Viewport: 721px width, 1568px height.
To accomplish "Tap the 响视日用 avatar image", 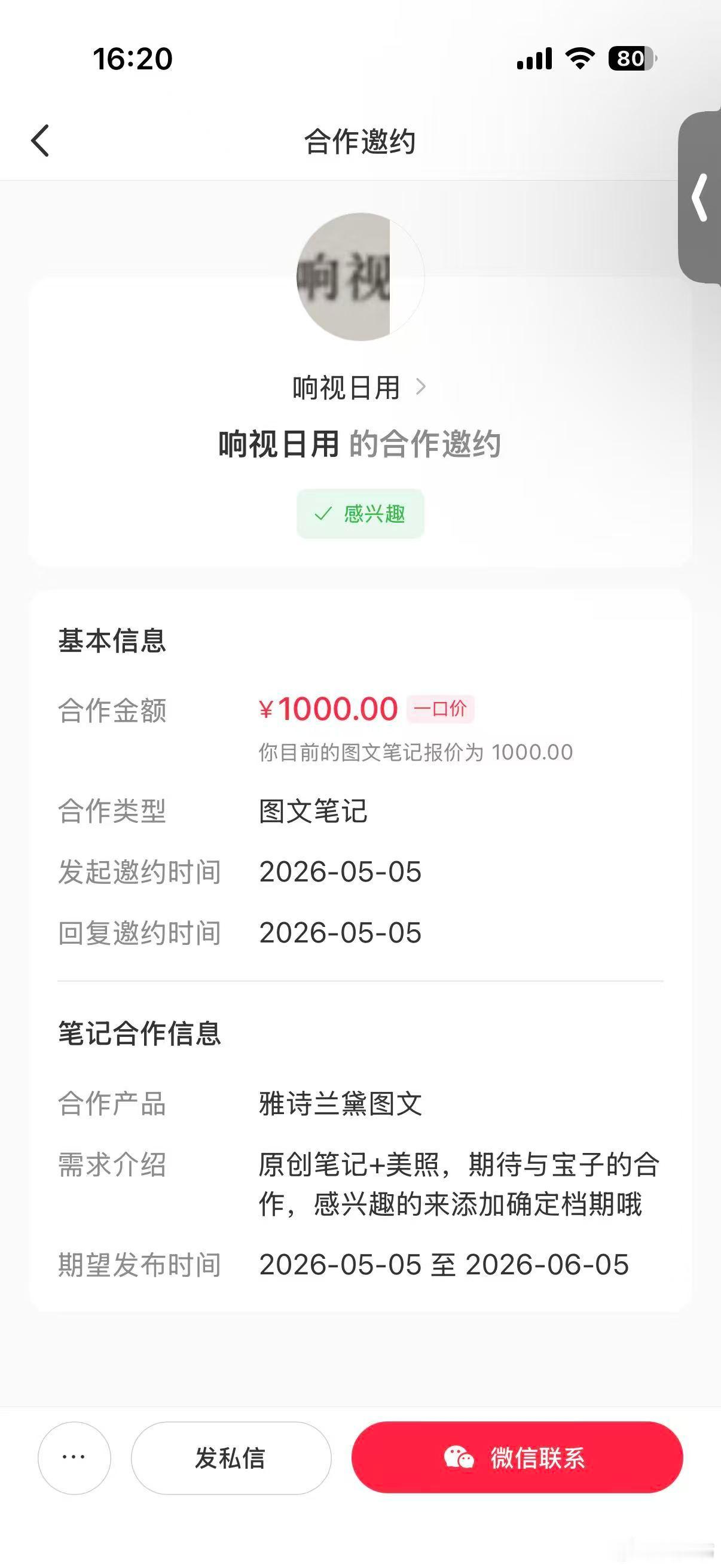I will point(360,277).
